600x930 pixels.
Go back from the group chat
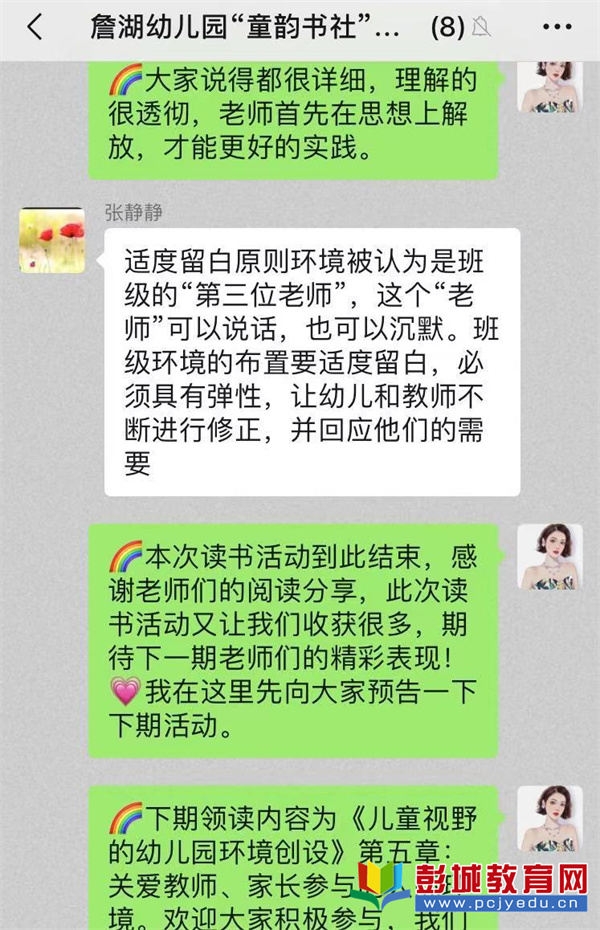click(35, 28)
